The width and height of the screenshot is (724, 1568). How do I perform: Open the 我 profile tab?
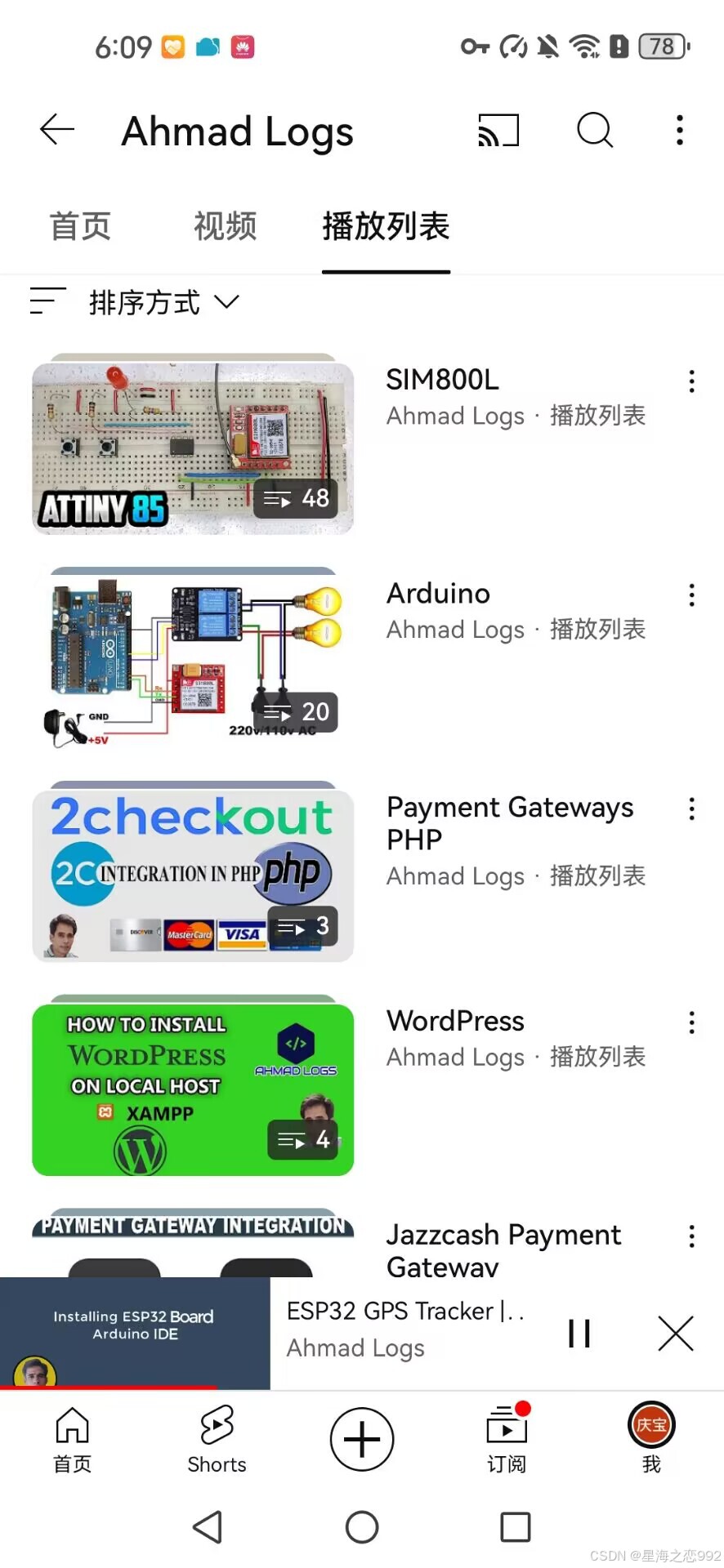[x=650, y=1440]
